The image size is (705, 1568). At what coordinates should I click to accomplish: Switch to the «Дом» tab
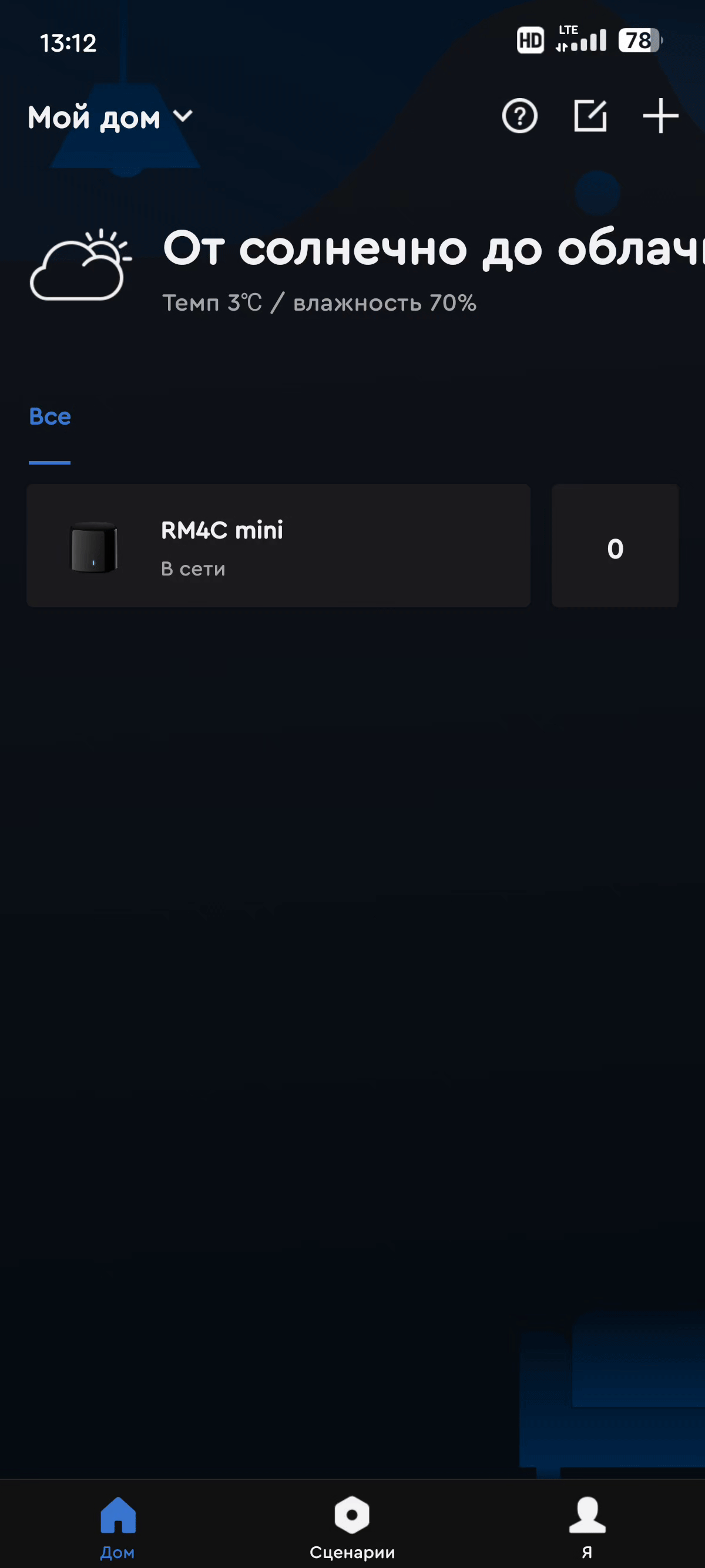(x=117, y=1526)
